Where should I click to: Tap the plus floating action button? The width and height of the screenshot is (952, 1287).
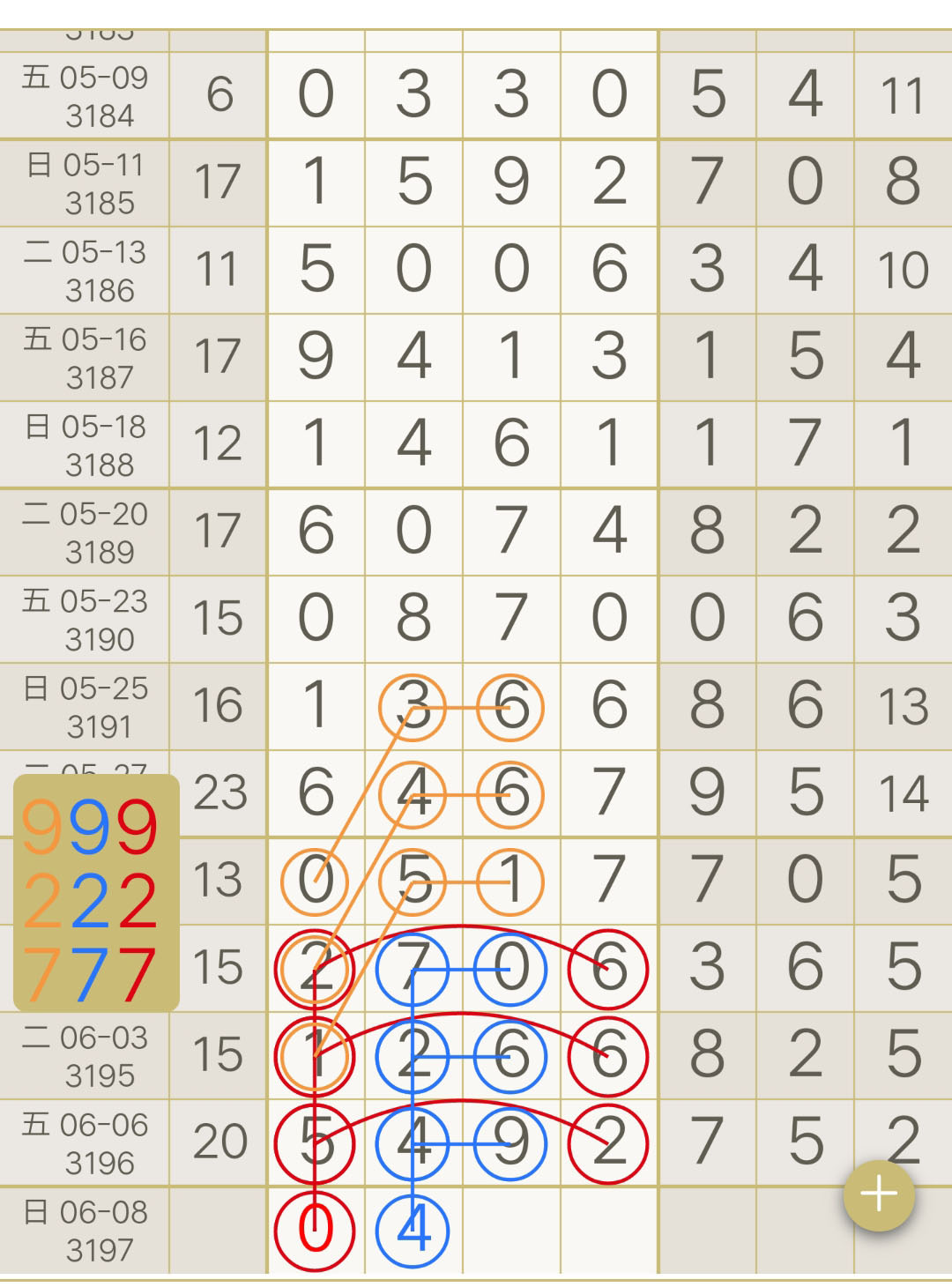[878, 1194]
